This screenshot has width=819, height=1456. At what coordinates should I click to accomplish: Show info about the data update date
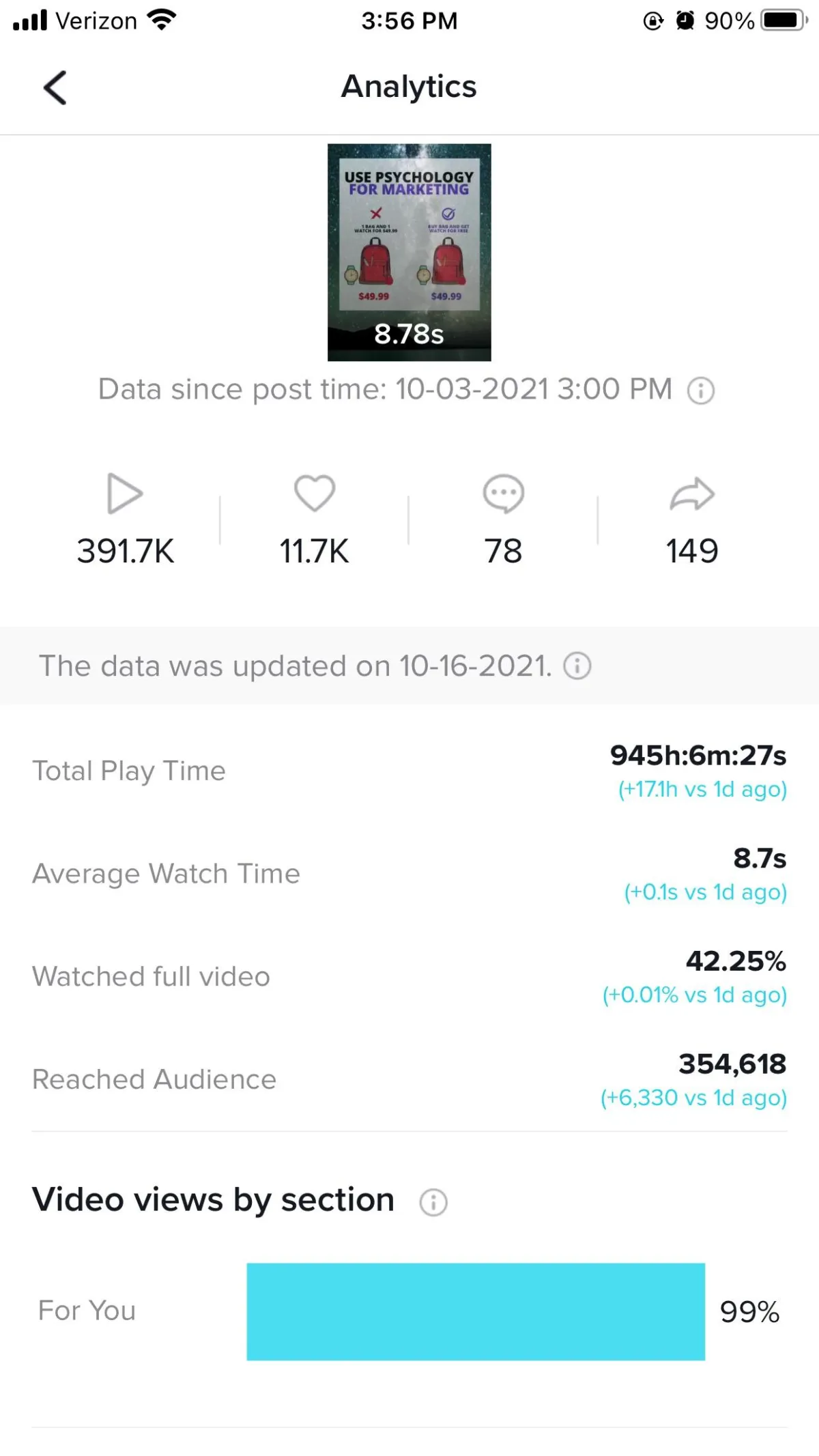[x=577, y=666]
